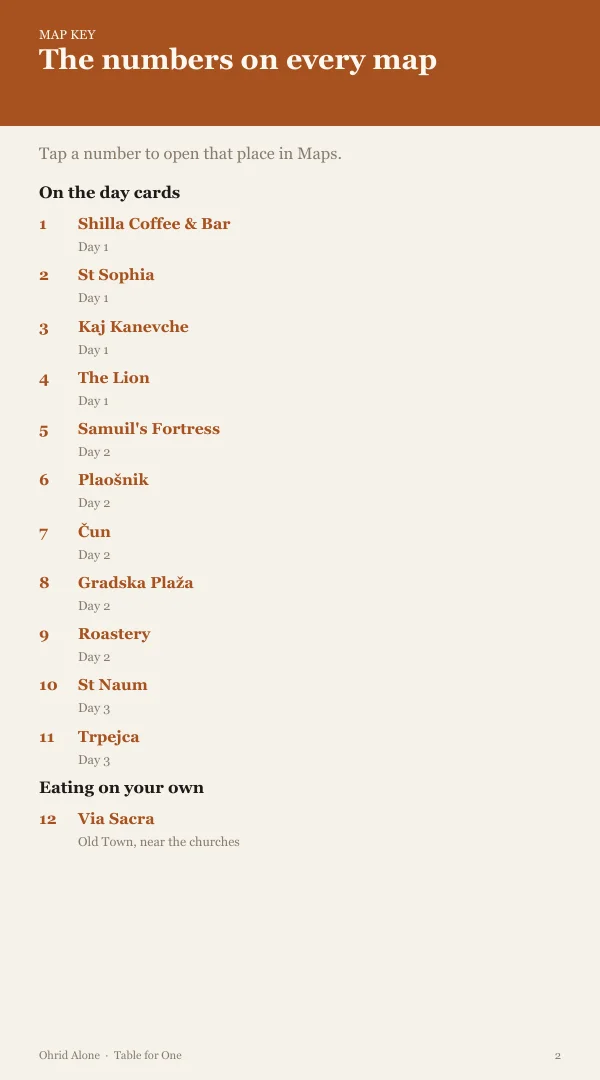Open Via Sacra in Maps
This screenshot has width=600, height=1080.
pyautogui.click(x=116, y=818)
